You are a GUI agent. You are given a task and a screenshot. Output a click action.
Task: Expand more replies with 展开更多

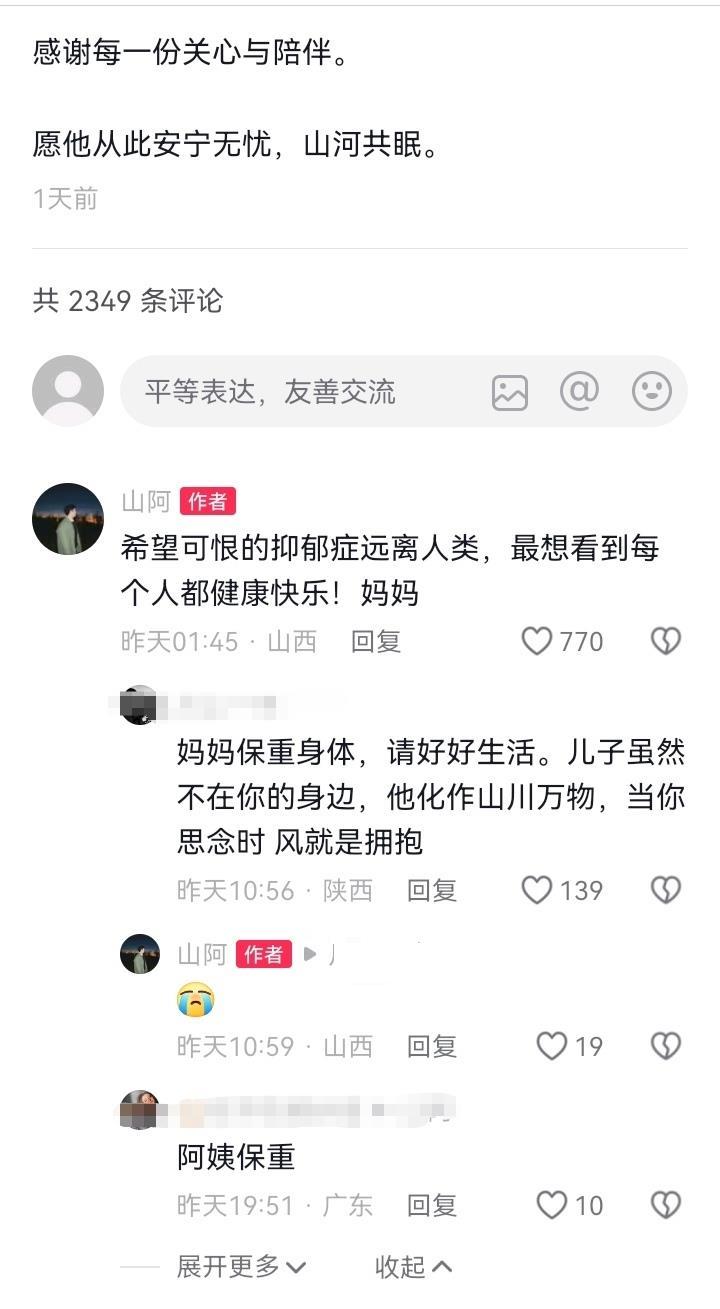click(x=241, y=1267)
